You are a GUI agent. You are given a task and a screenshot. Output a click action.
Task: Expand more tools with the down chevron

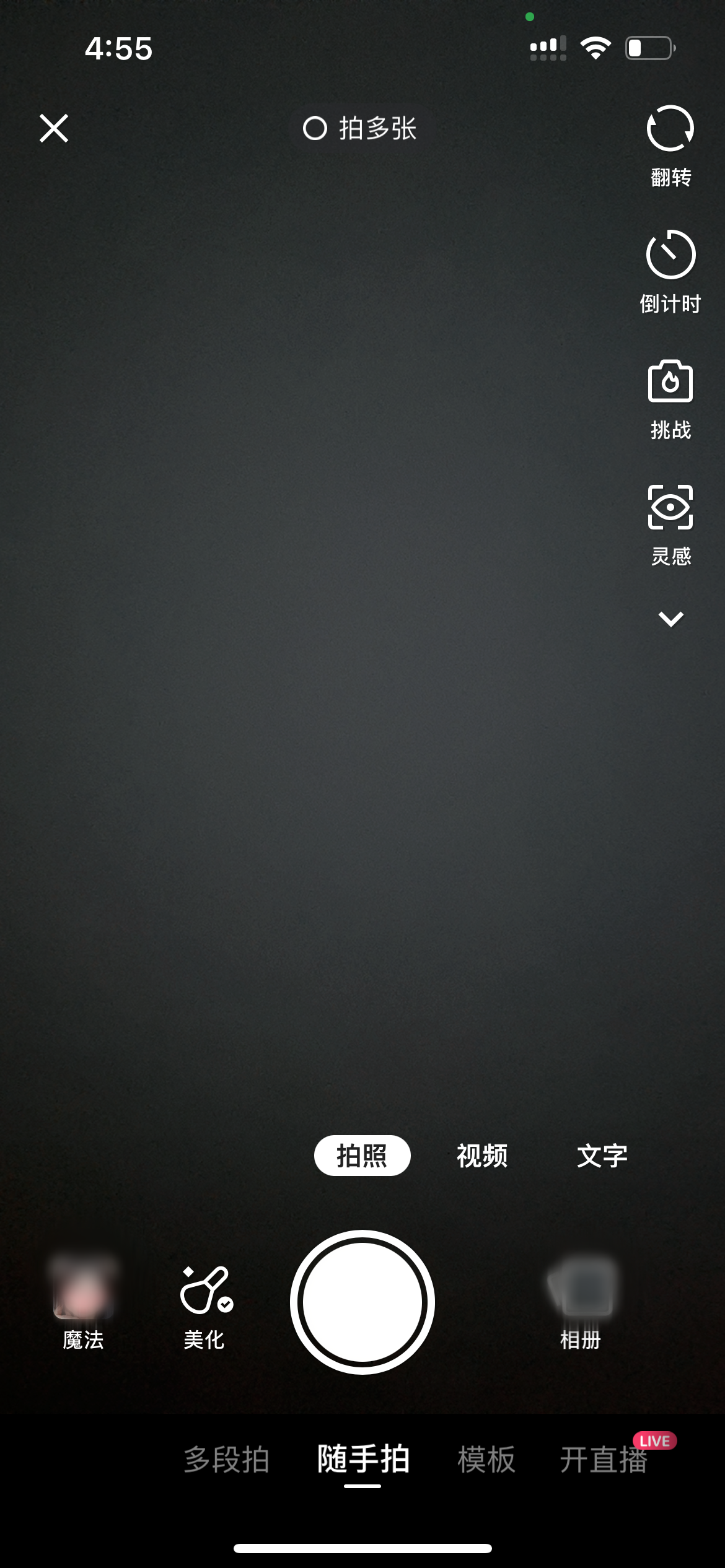click(670, 619)
